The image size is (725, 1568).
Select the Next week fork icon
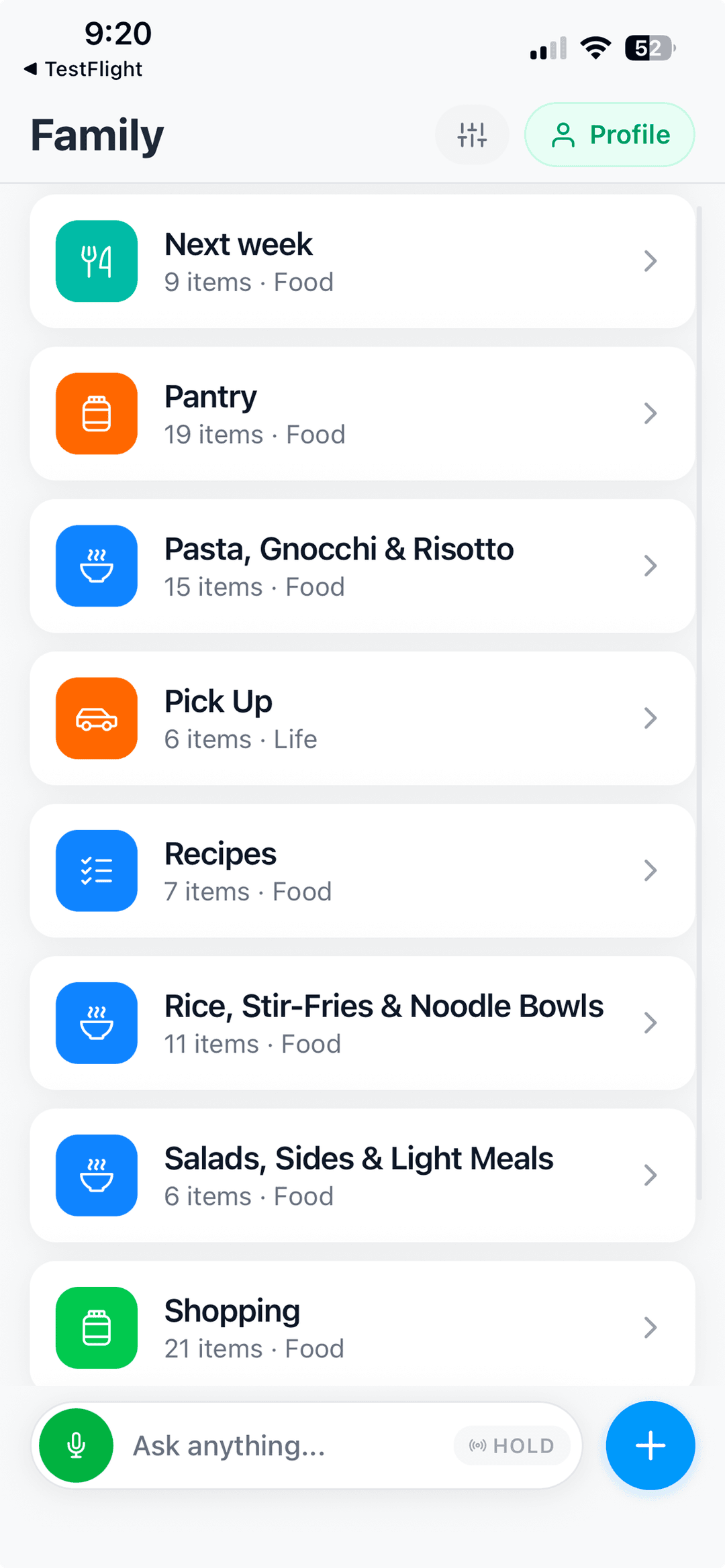pyautogui.click(x=96, y=261)
